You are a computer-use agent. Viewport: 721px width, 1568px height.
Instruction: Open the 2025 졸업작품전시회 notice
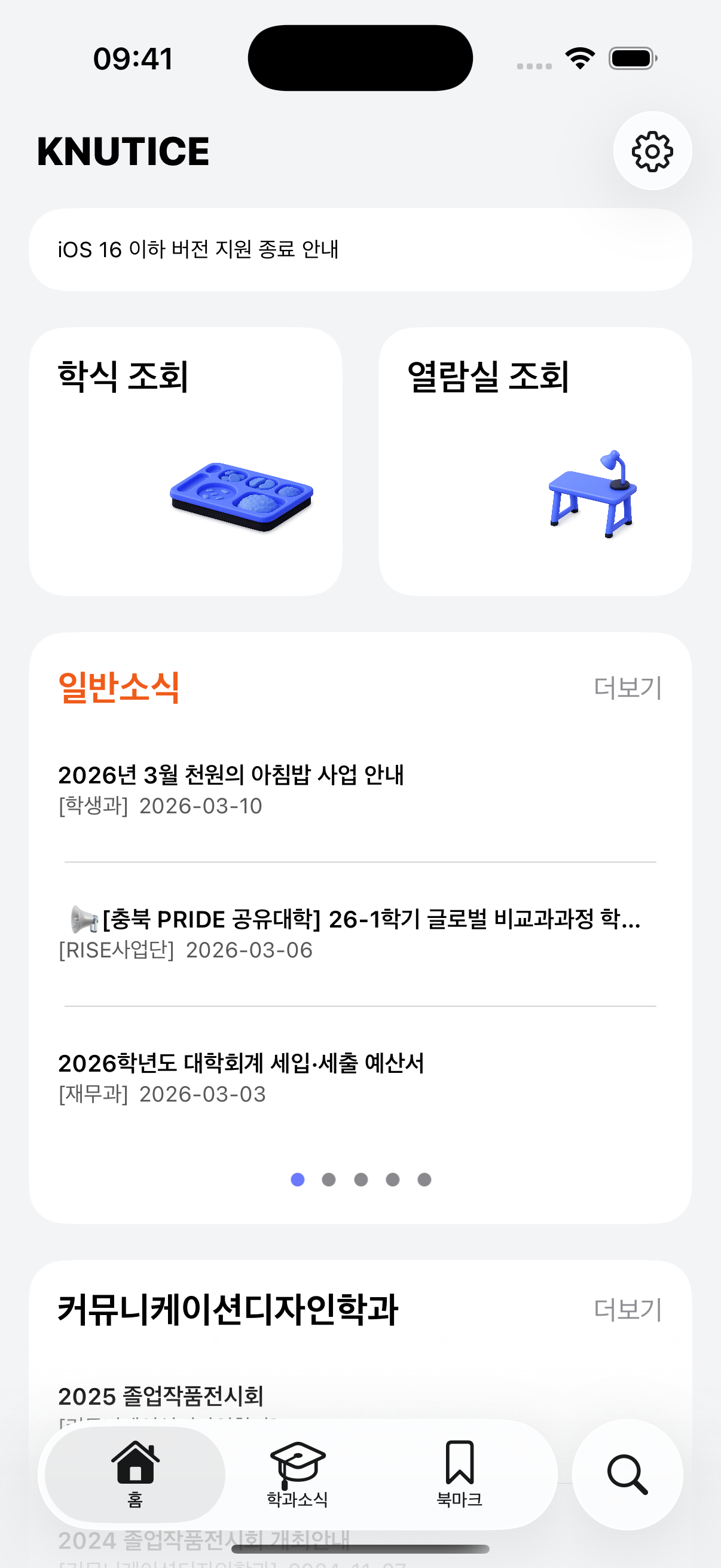click(x=161, y=1396)
